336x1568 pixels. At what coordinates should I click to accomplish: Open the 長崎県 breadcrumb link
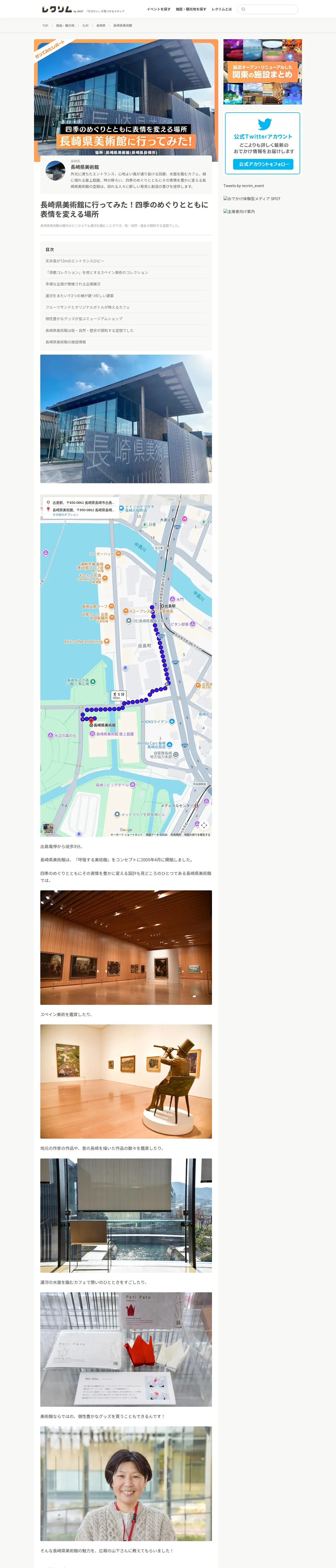click(x=101, y=26)
